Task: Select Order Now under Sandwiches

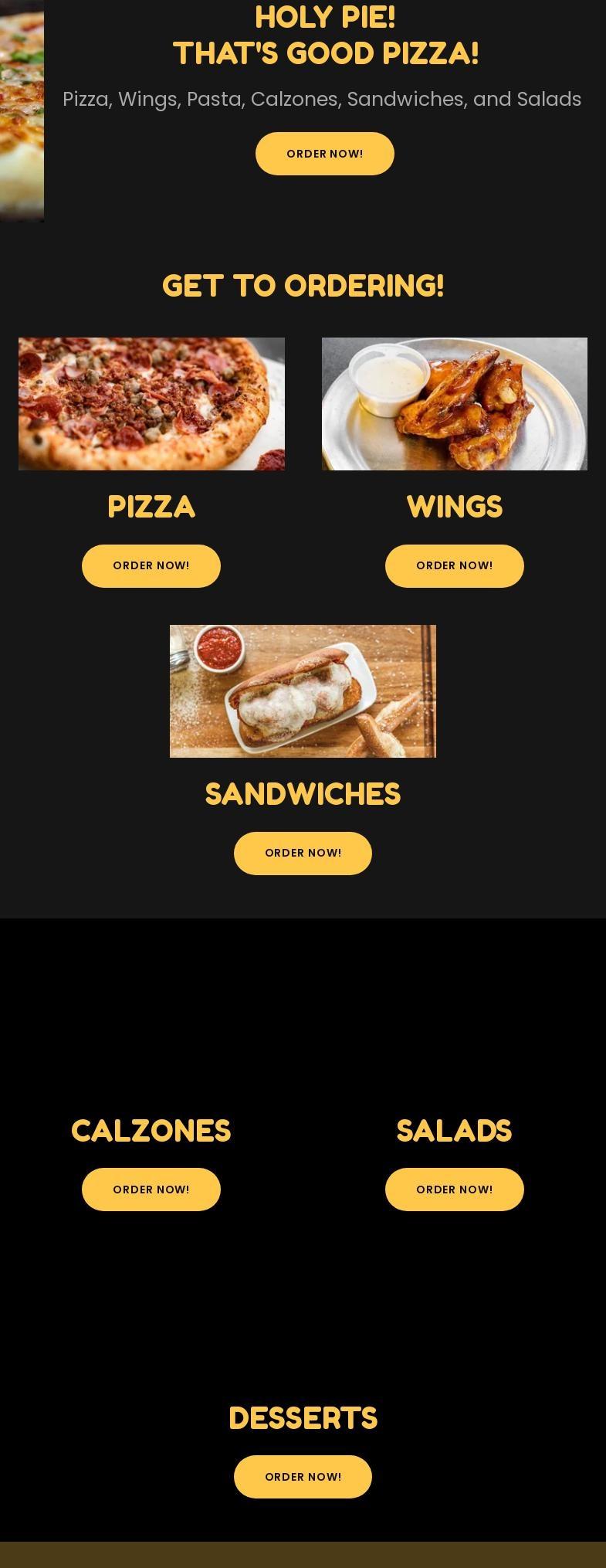Action: tap(303, 853)
